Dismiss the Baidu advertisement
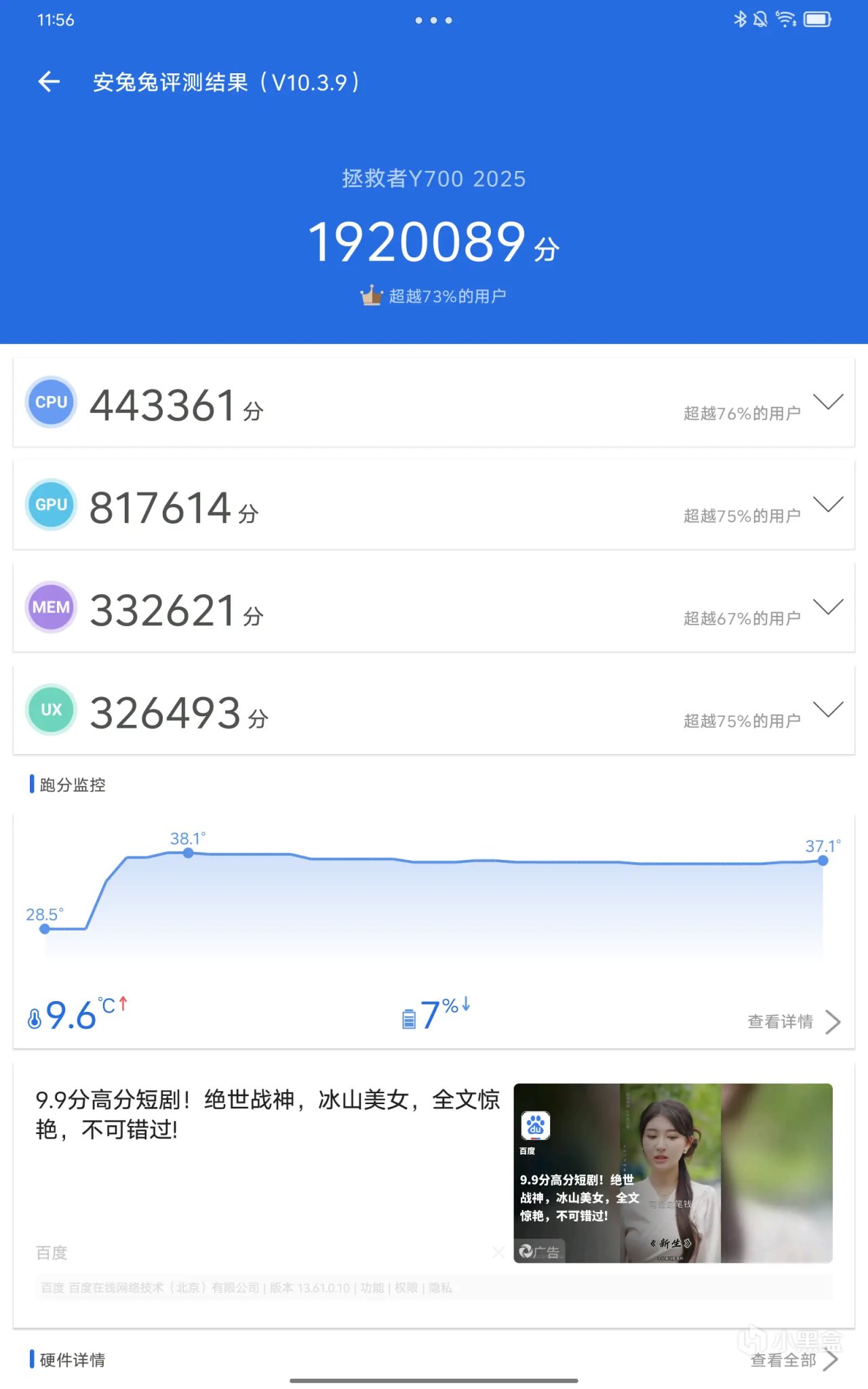The width and height of the screenshot is (868, 1389). coord(498,1252)
